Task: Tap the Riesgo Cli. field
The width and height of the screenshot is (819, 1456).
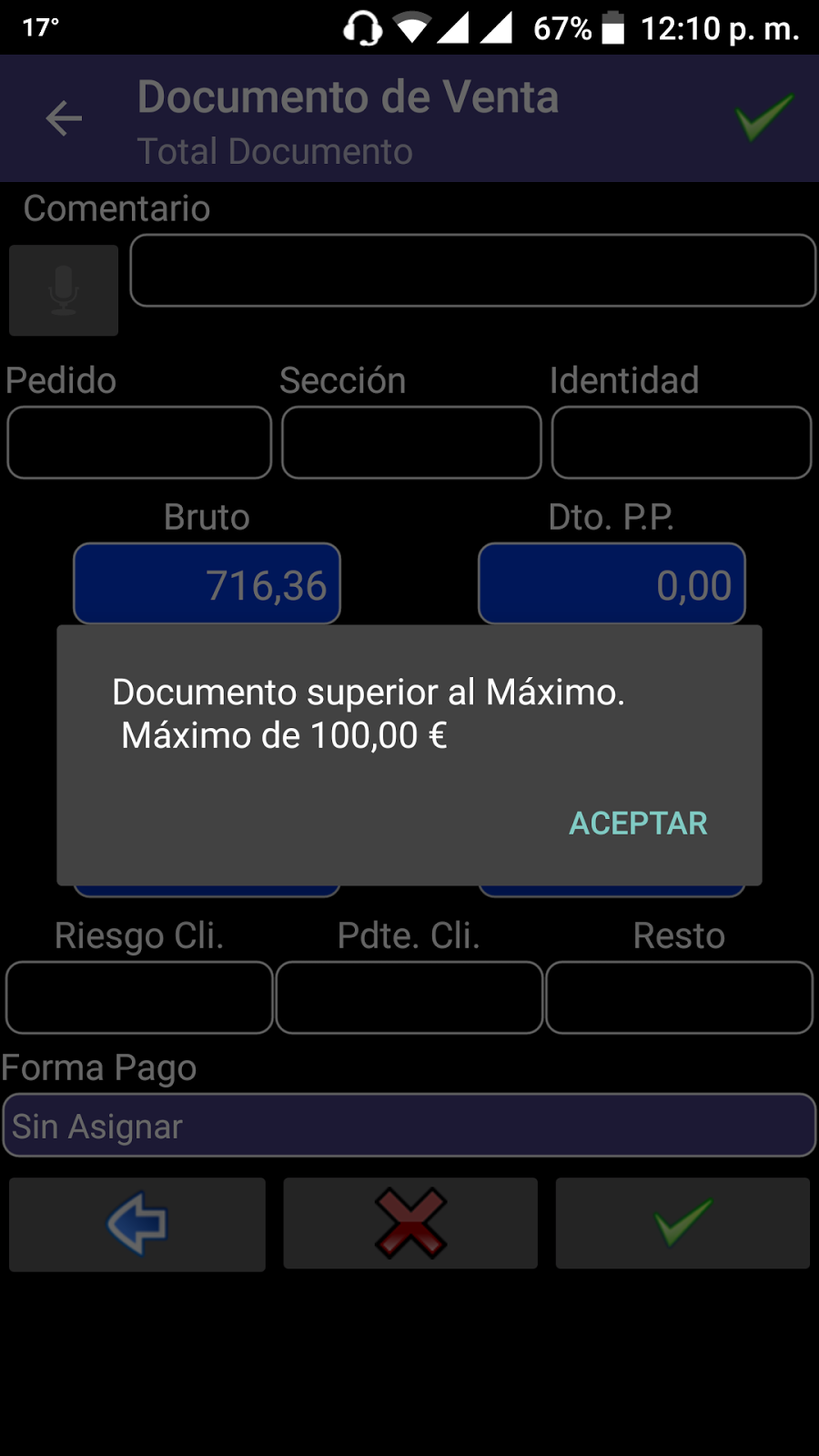Action: tap(139, 998)
